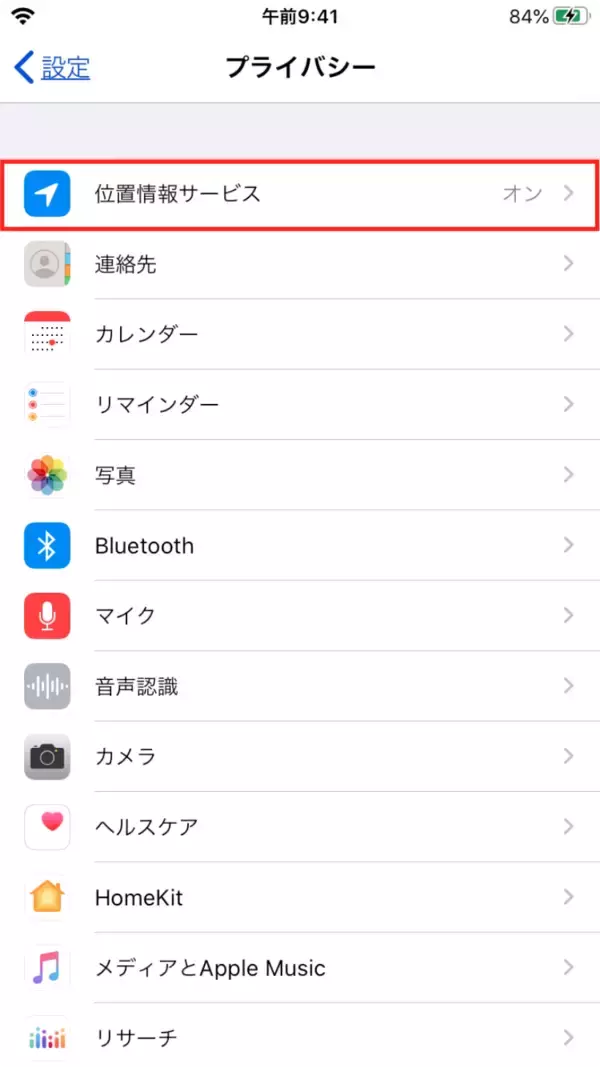Open リマインダー privacy settings
Image resolution: width=600 pixels, height=1067 pixels.
click(300, 405)
